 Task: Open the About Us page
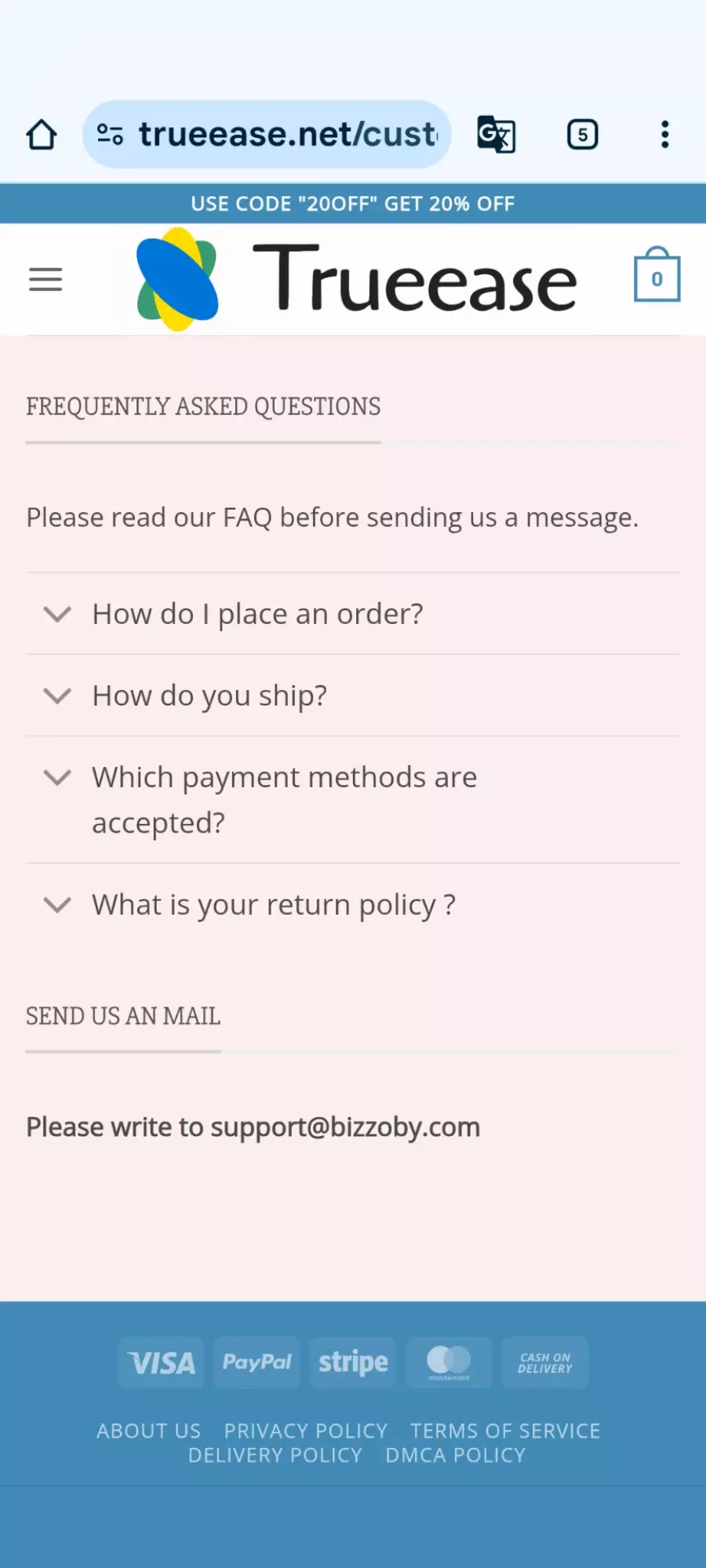click(149, 1431)
